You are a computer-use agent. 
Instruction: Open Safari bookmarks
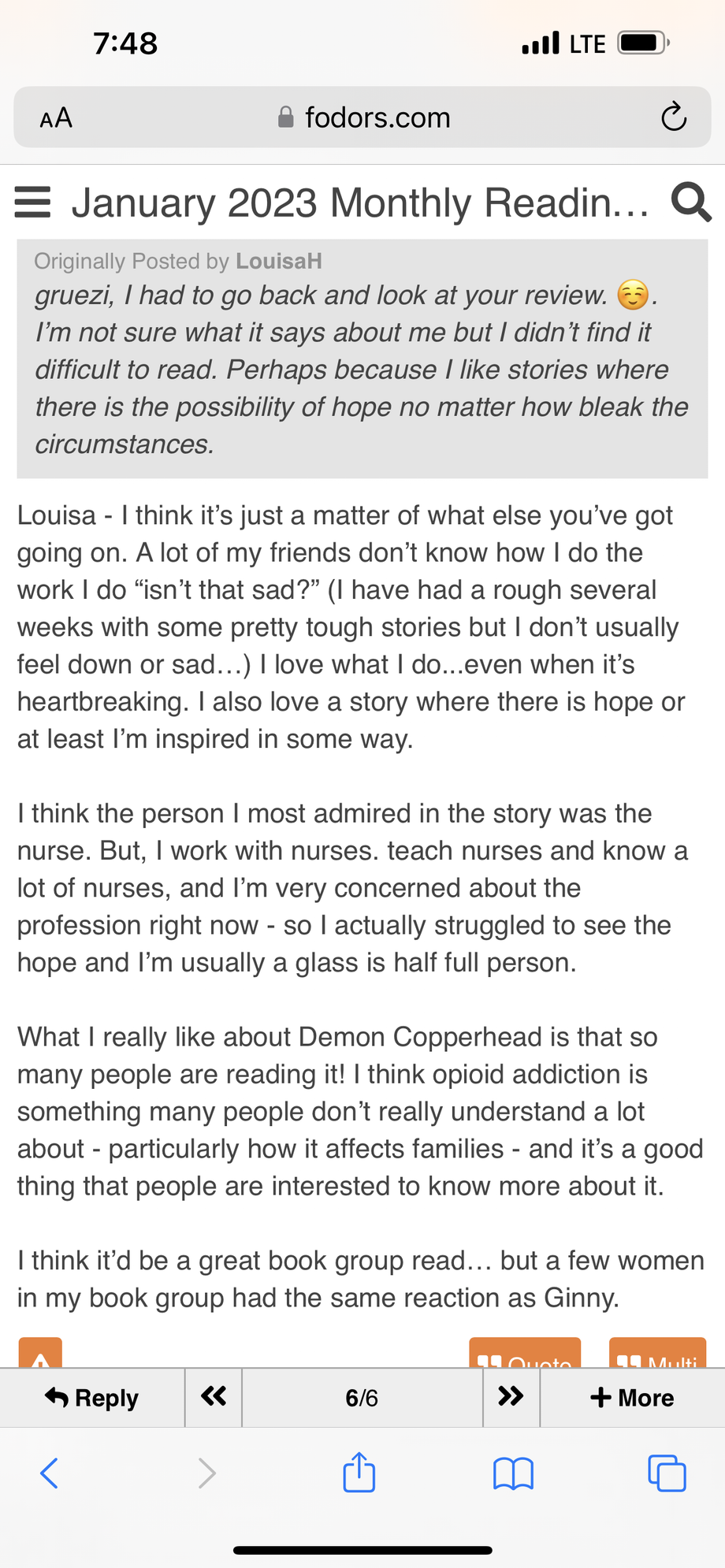pyautogui.click(x=513, y=1473)
